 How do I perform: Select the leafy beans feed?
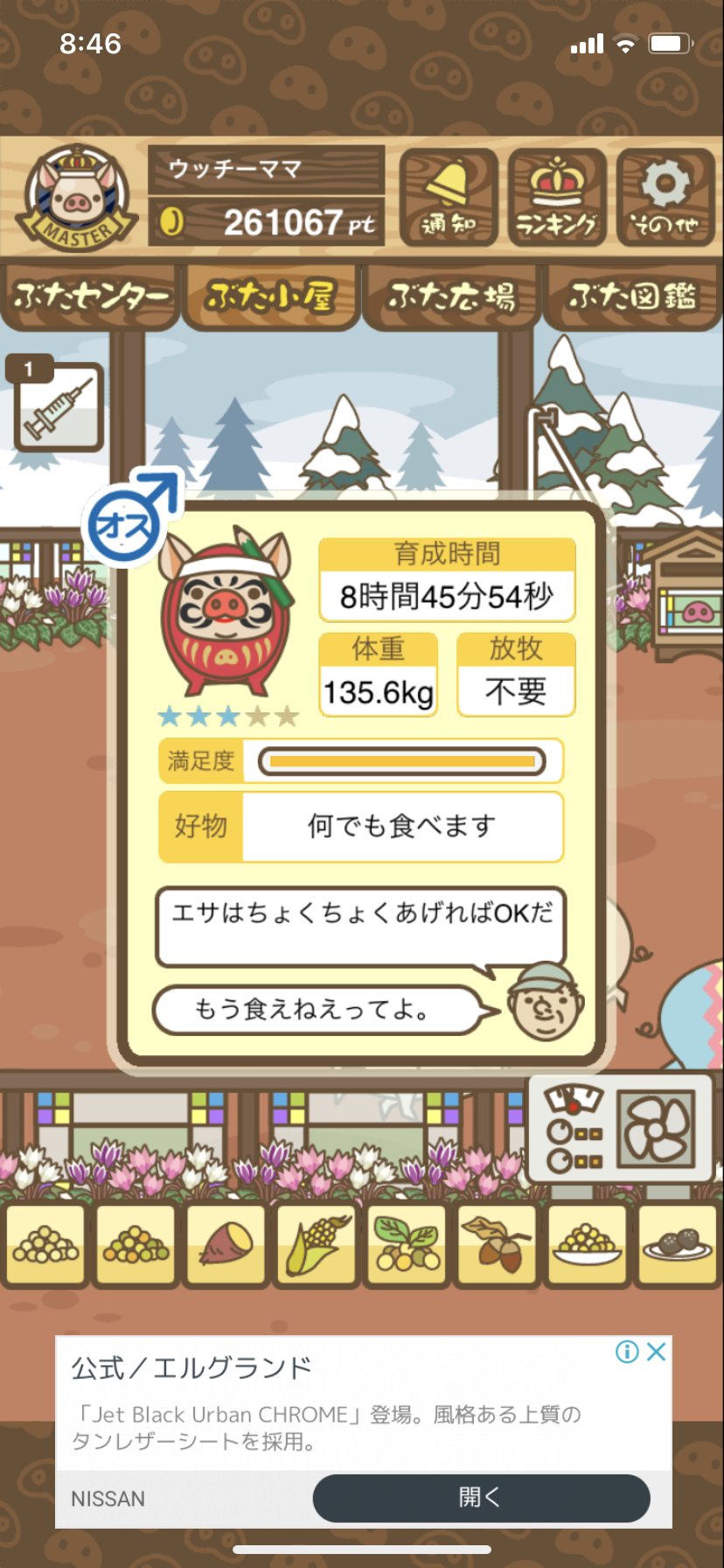tap(407, 1245)
